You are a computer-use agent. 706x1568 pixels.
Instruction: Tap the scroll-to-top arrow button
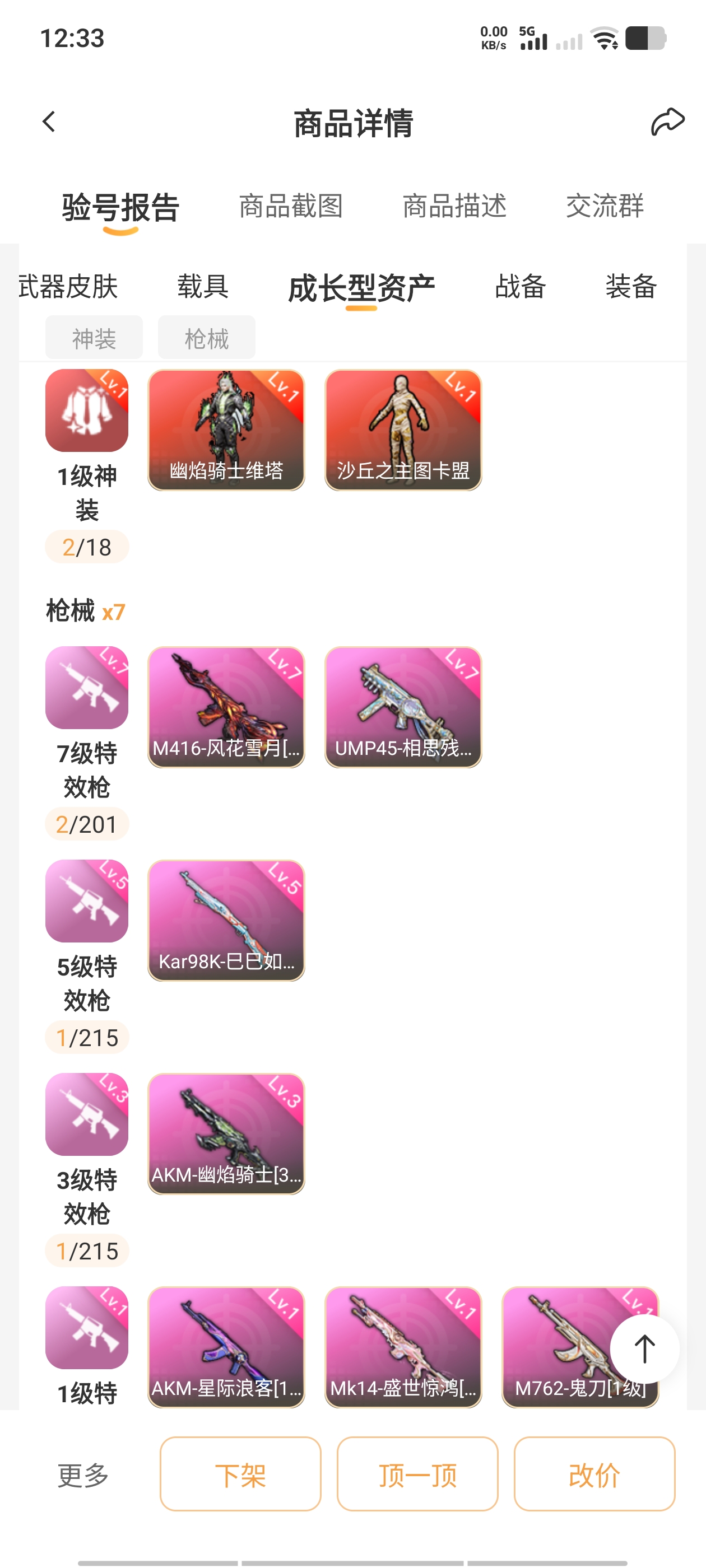(x=644, y=1349)
